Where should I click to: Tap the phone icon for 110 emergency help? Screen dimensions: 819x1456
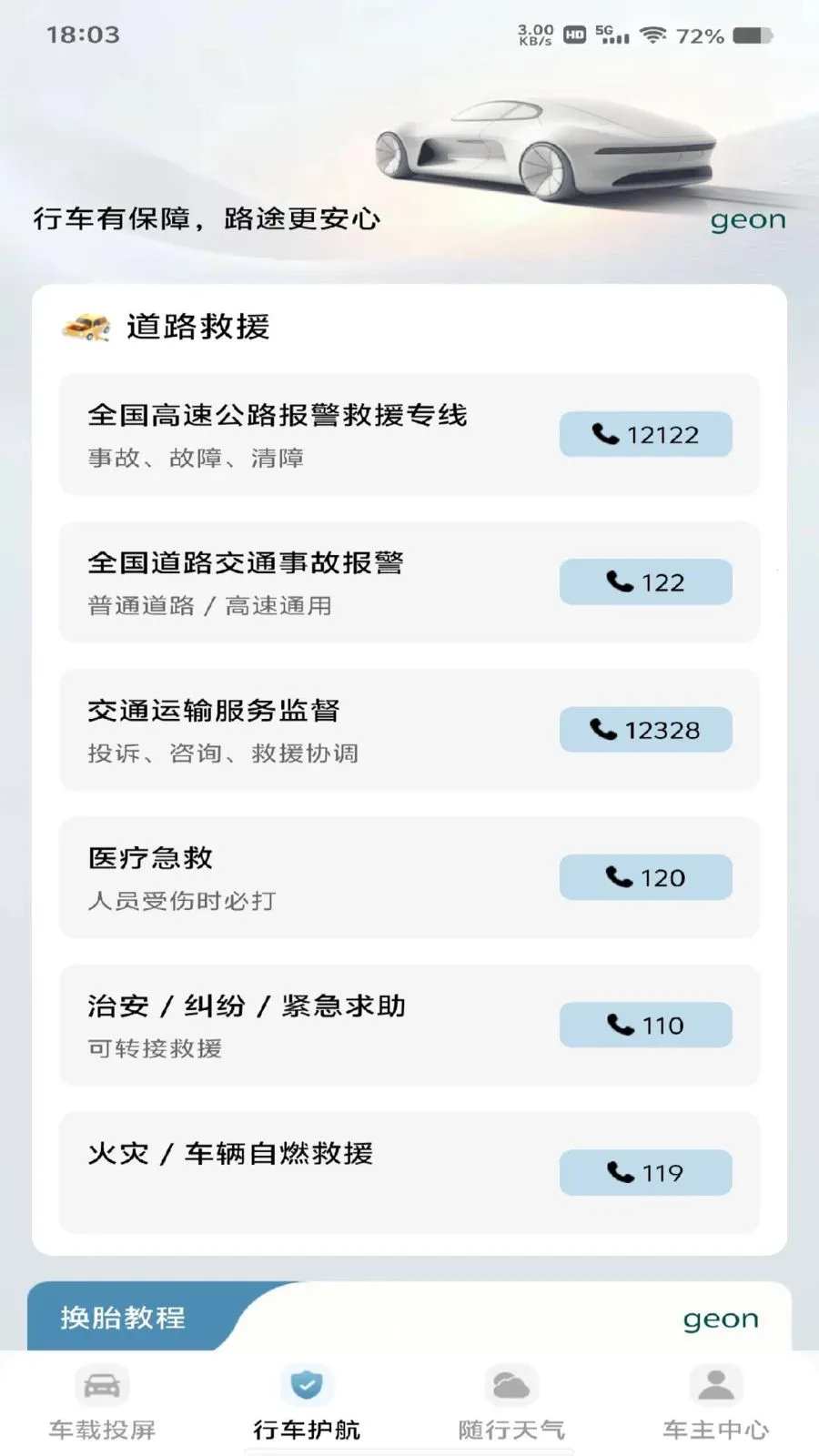click(619, 1025)
